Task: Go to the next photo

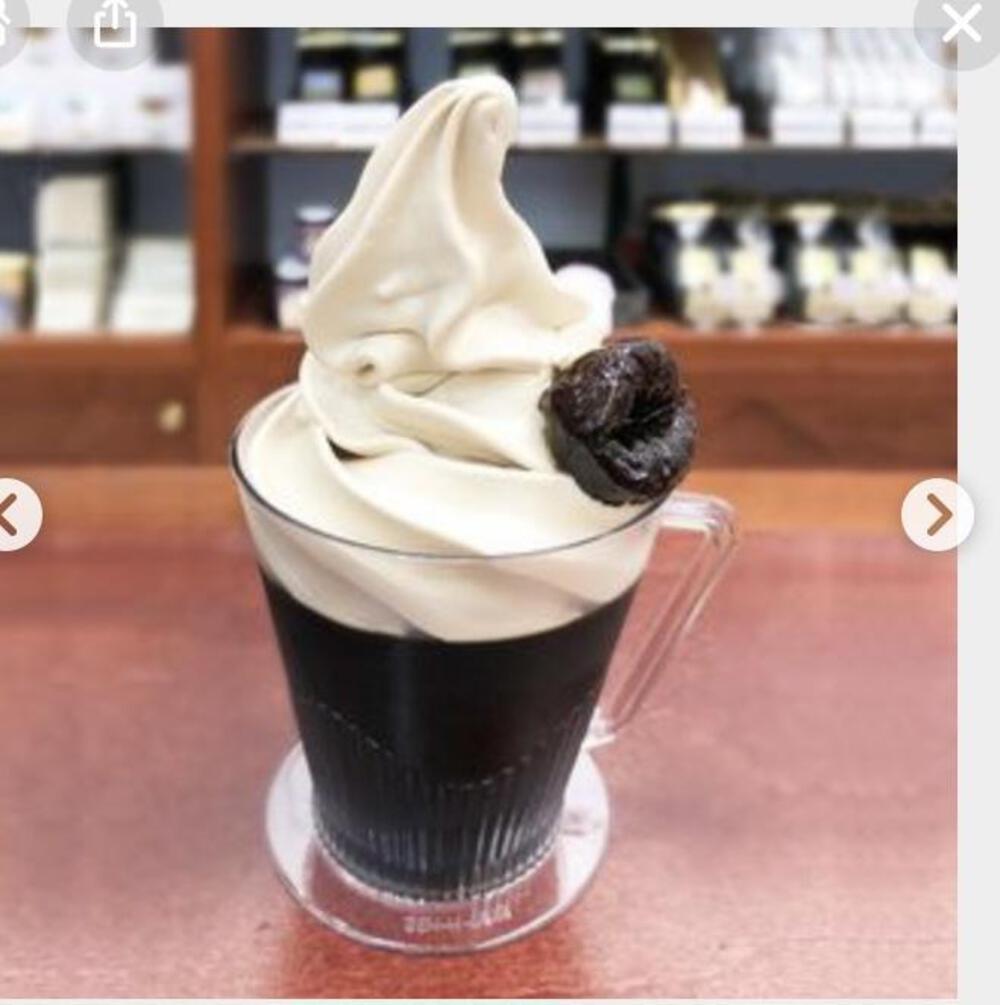Action: click(x=937, y=515)
